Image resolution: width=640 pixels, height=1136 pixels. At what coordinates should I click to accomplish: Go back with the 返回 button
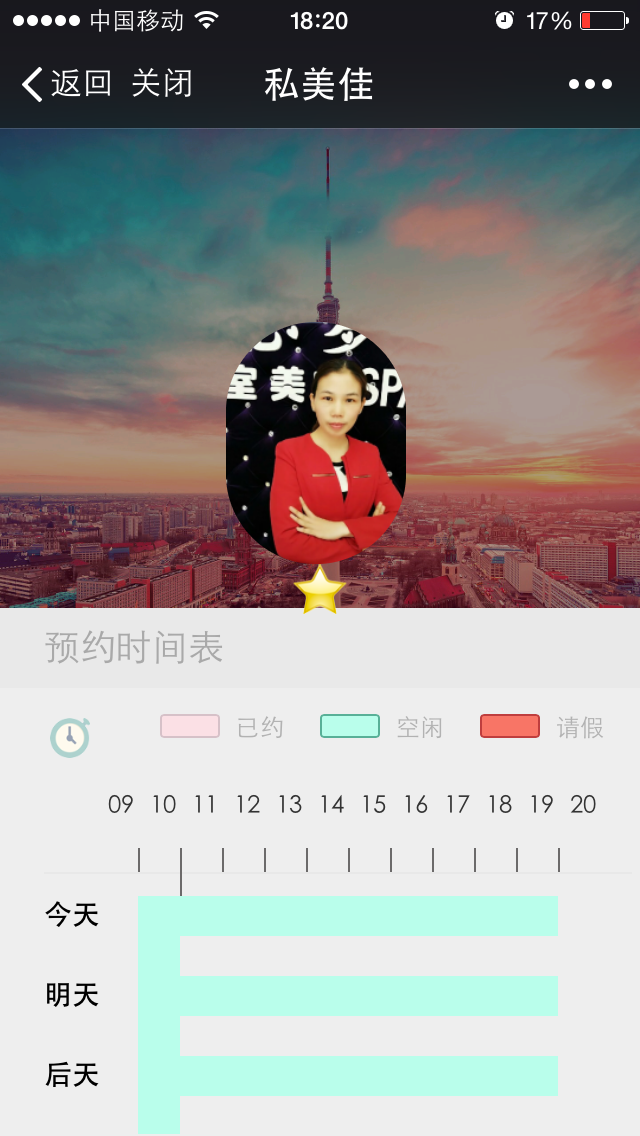[66, 84]
